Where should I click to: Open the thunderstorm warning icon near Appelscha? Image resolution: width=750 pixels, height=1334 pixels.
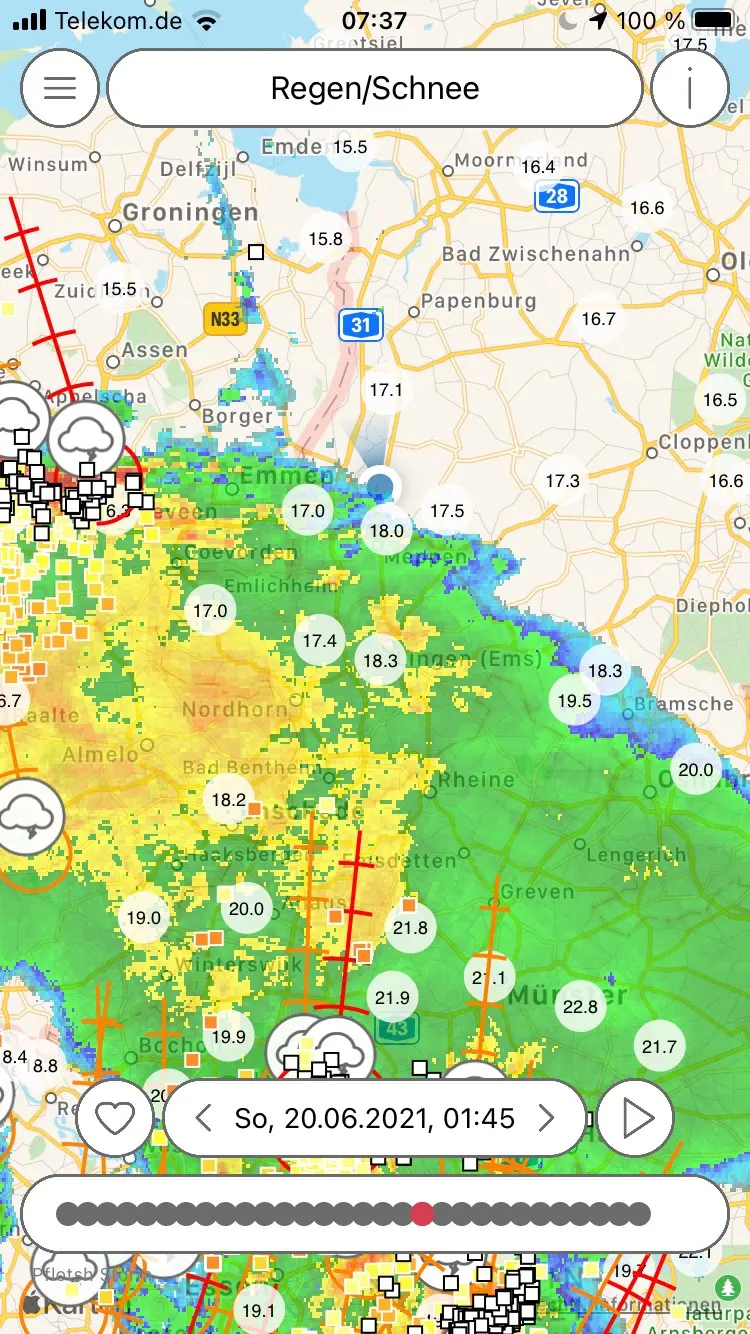86,439
